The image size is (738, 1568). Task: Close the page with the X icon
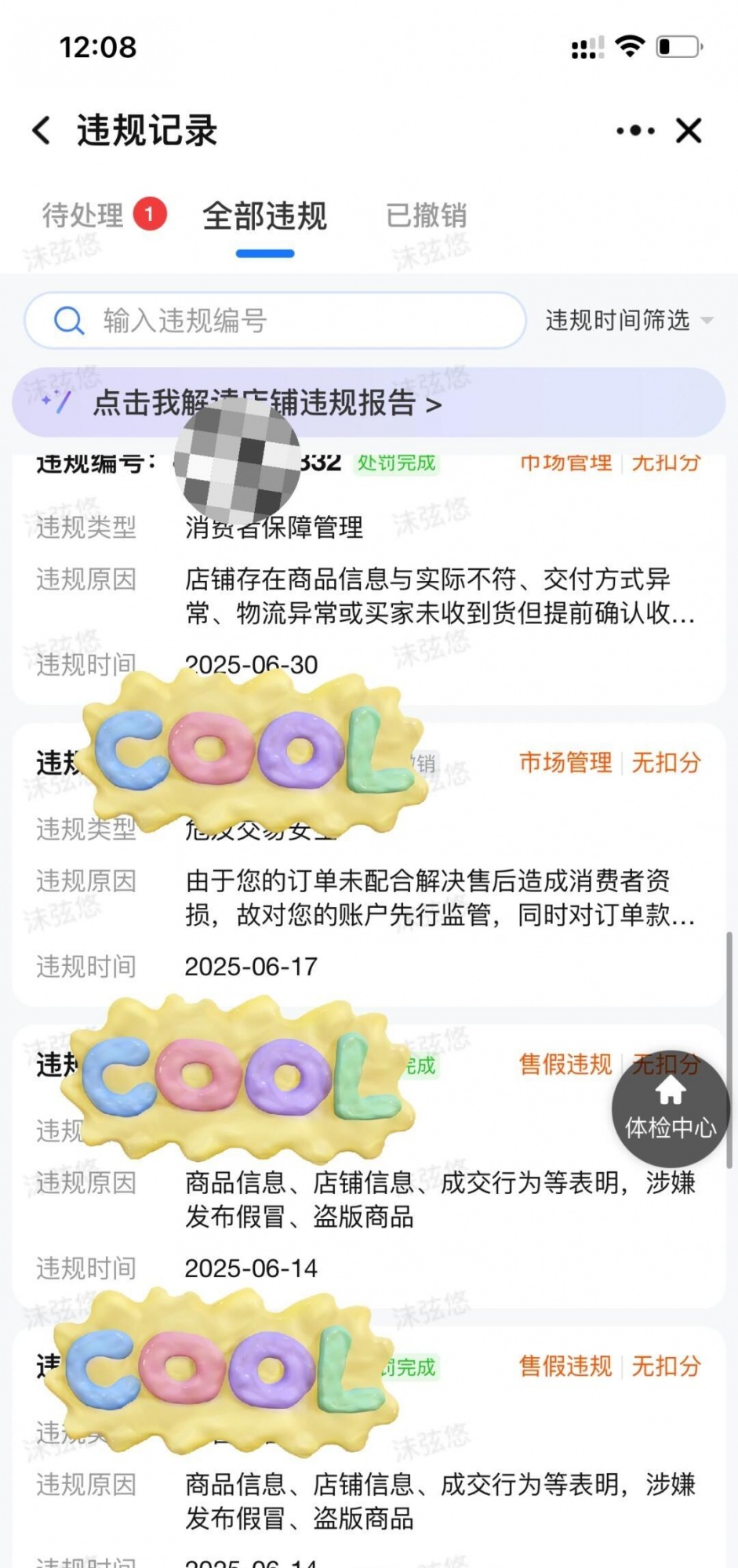(x=689, y=131)
